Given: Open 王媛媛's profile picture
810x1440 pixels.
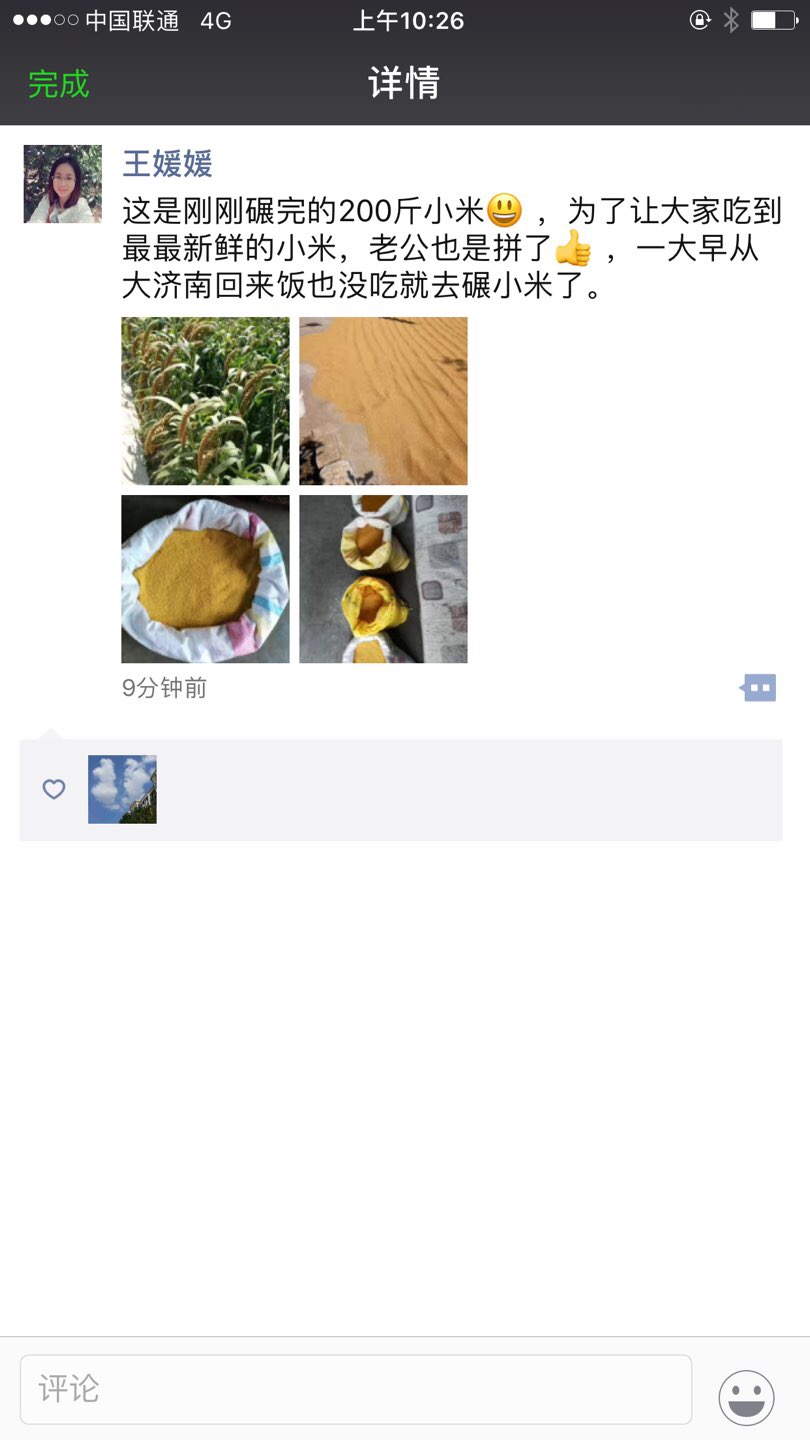Looking at the screenshot, I should tap(63, 184).
